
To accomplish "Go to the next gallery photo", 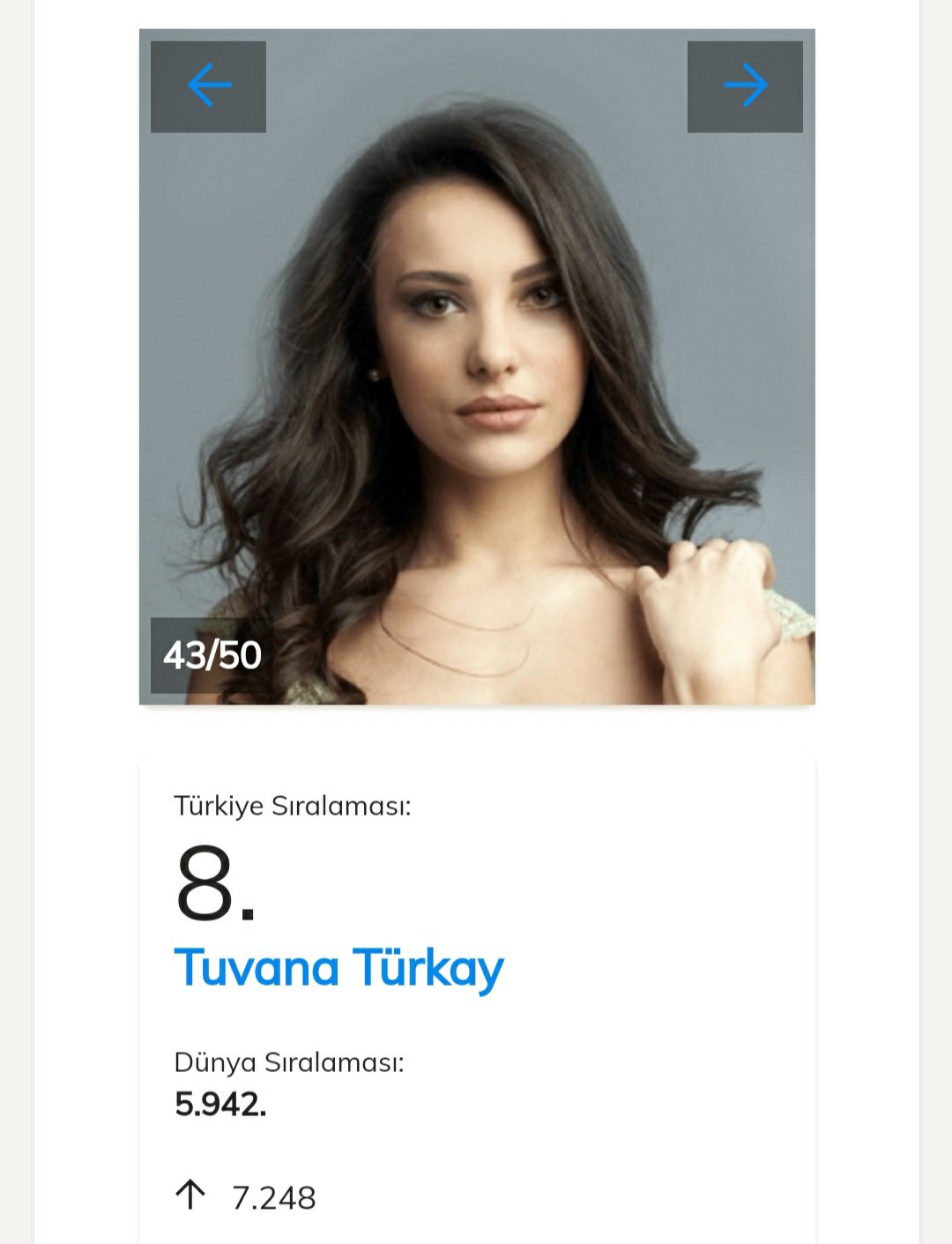I will pos(745,86).
